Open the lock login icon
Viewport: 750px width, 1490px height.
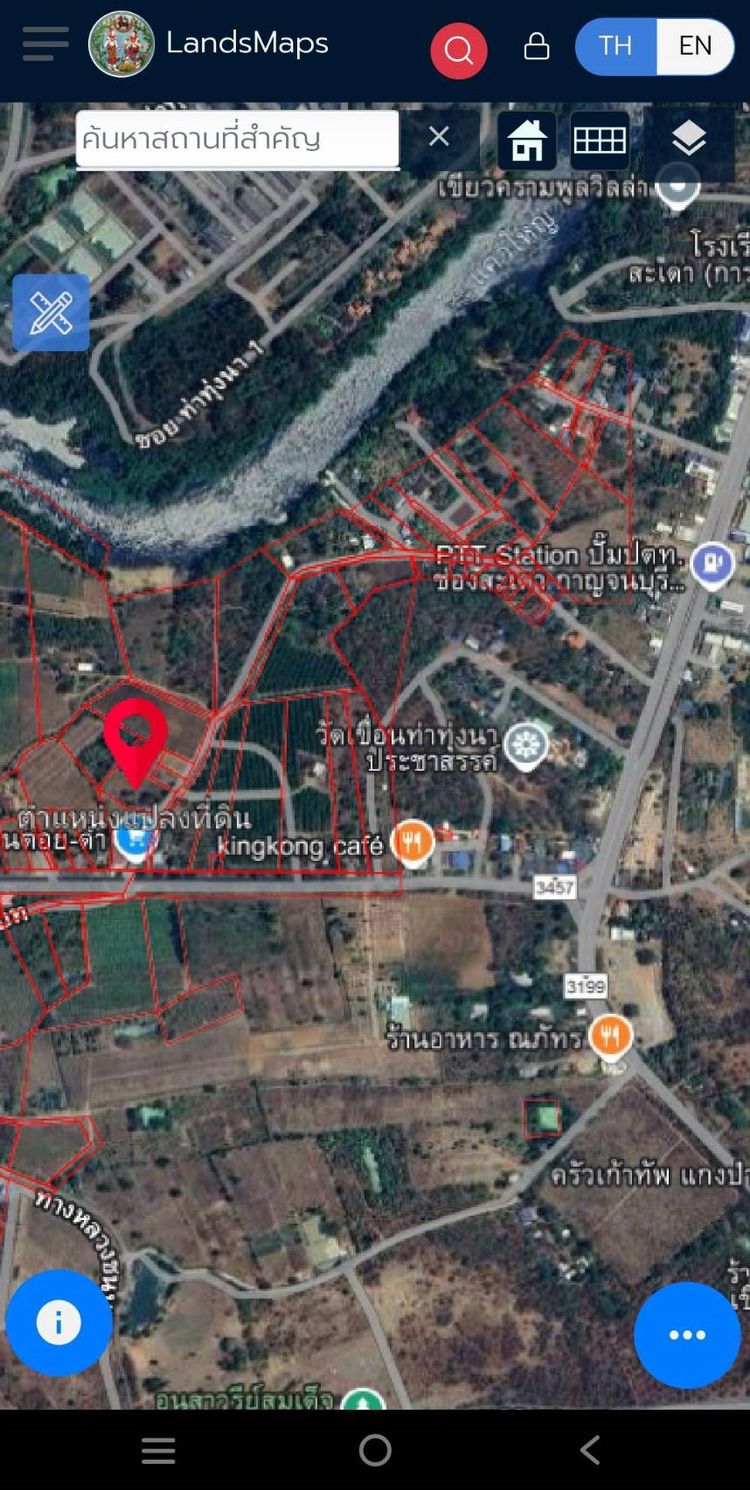[x=537, y=46]
